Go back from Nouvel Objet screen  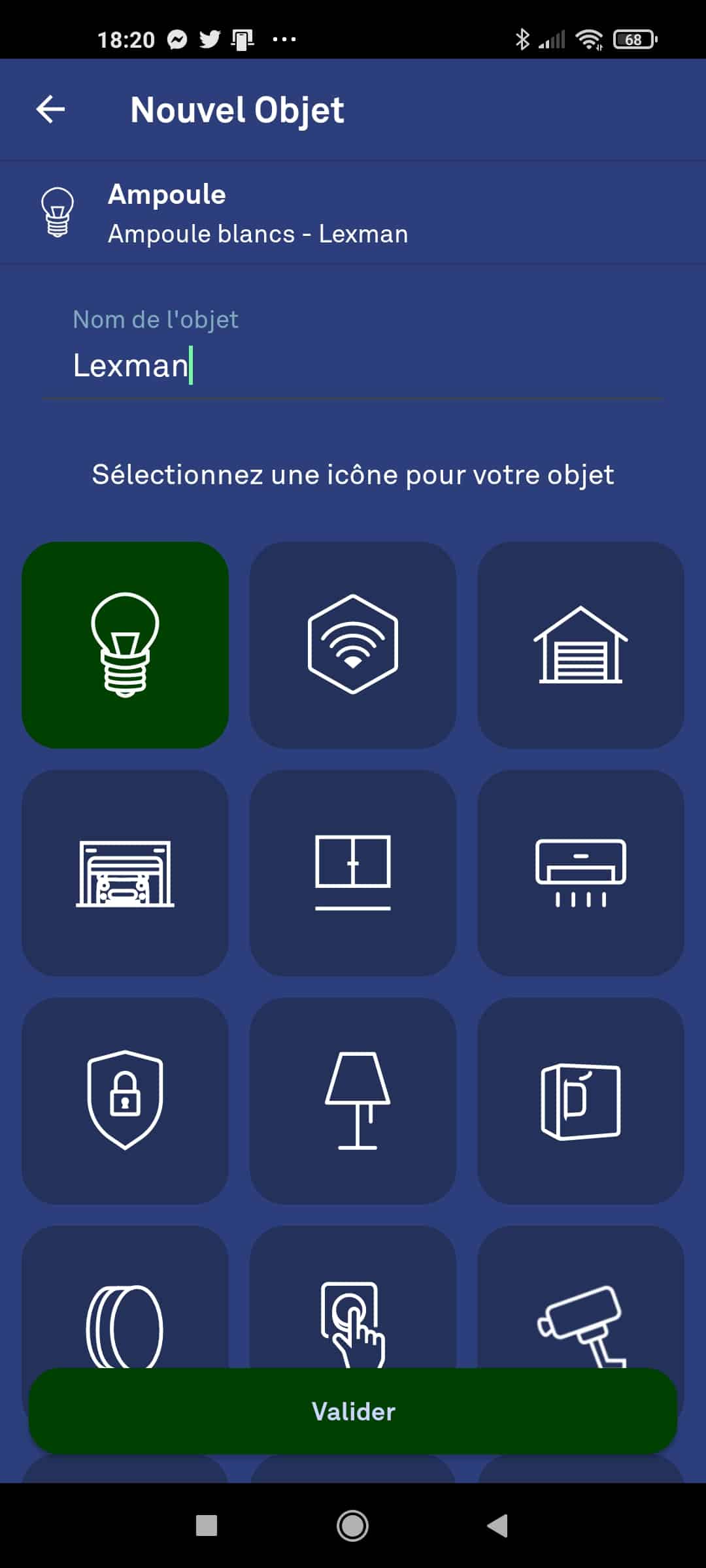click(x=50, y=109)
